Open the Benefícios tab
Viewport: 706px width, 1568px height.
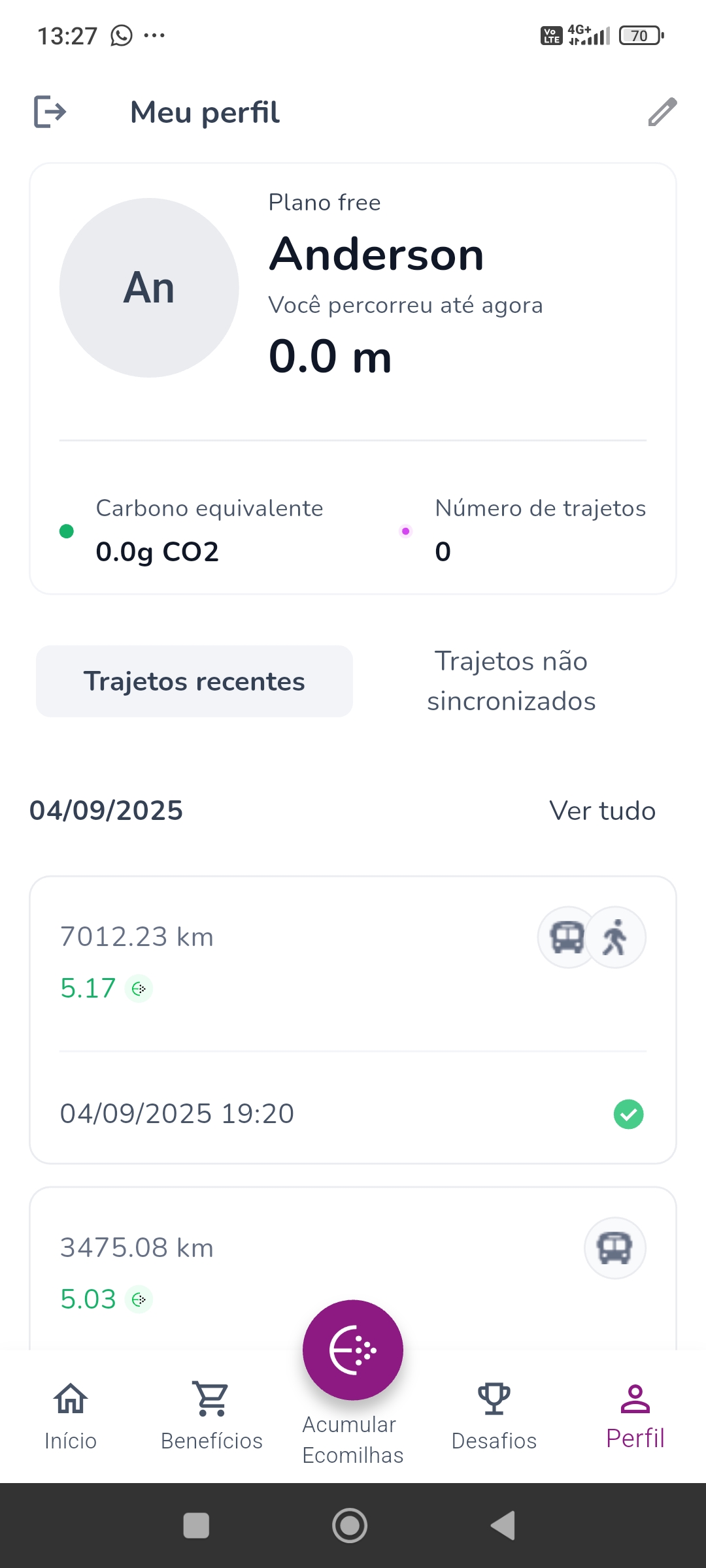coord(212,1414)
